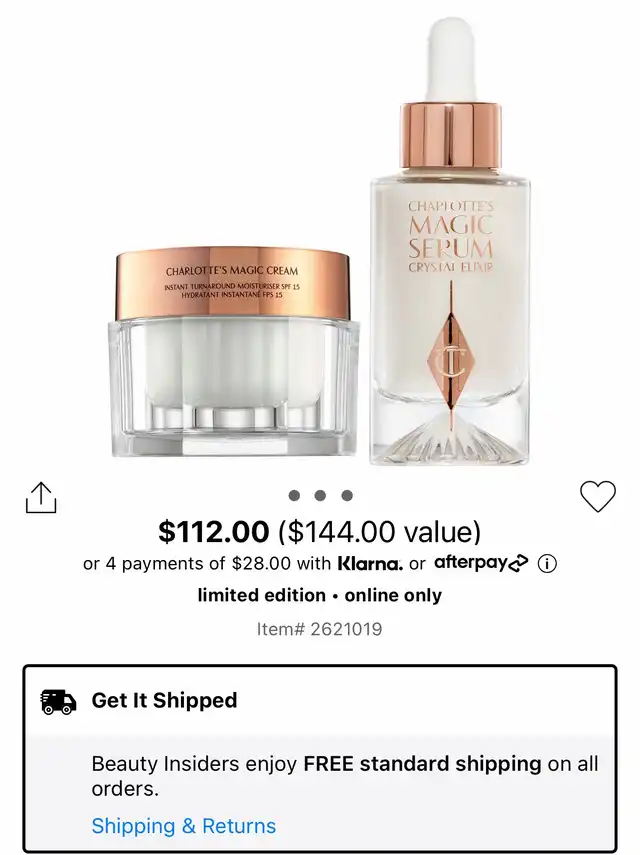The width and height of the screenshot is (640, 855).
Task: Add product to Loves with heart
Action: 598,496
